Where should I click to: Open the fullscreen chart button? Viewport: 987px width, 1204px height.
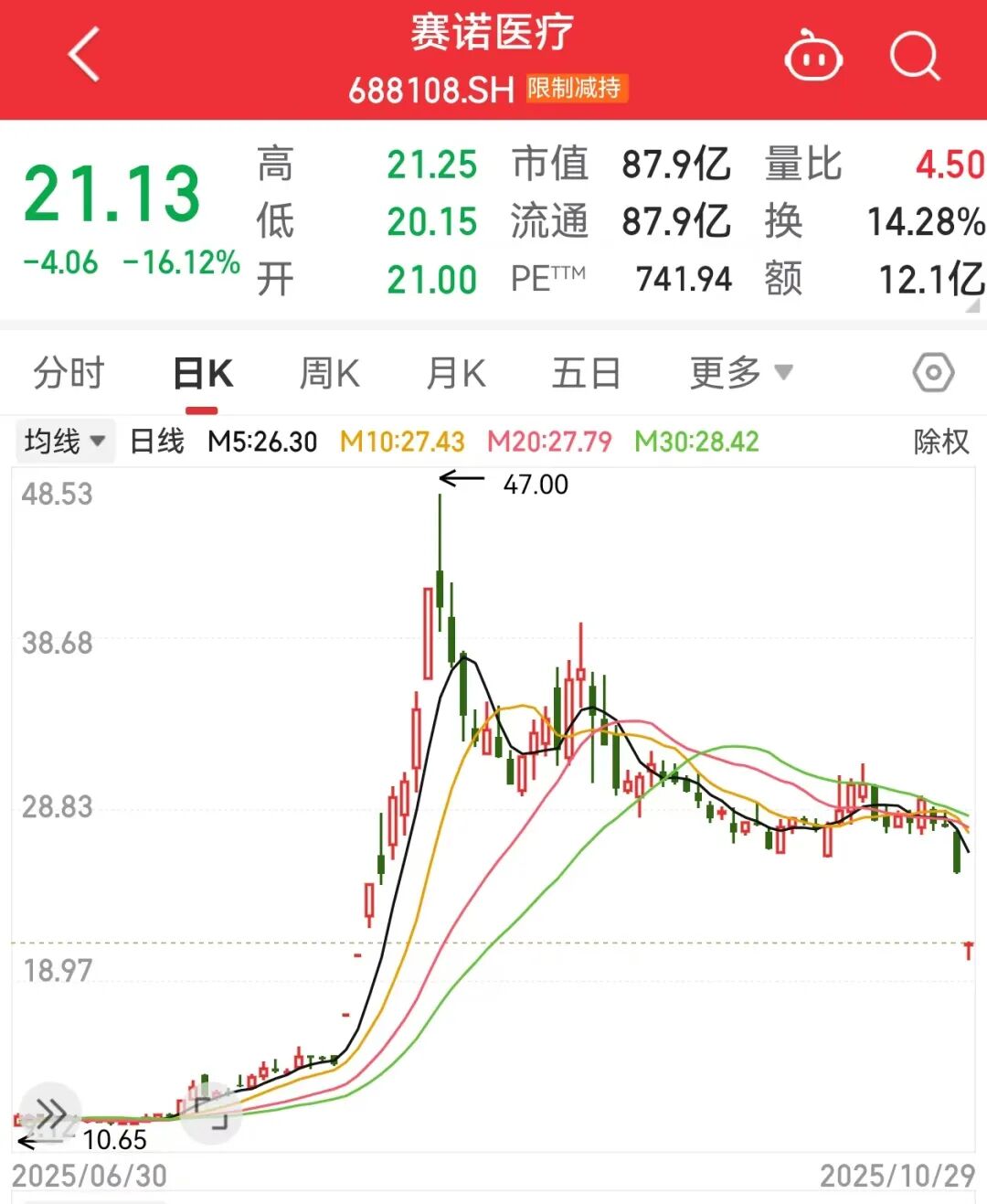pos(212,1113)
